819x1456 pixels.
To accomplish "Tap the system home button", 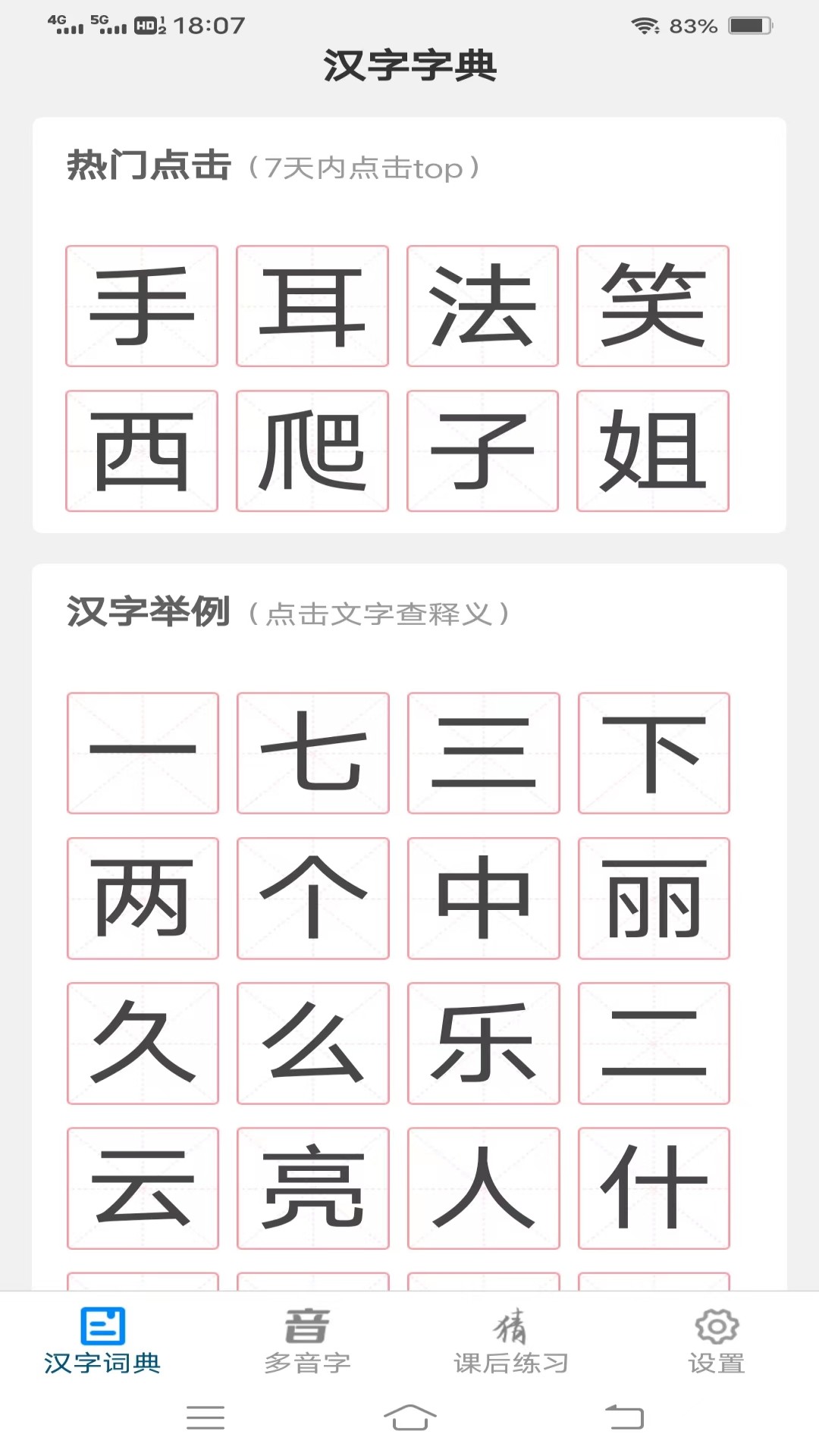I will (x=409, y=1417).
